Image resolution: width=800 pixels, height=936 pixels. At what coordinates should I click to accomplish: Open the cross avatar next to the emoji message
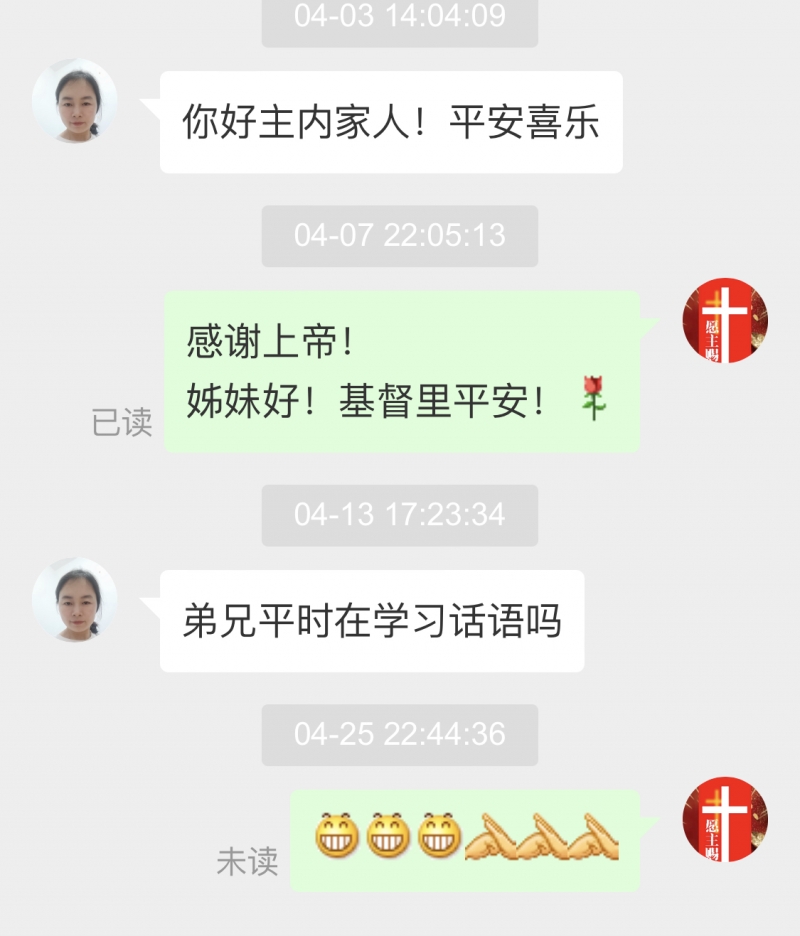(x=725, y=819)
